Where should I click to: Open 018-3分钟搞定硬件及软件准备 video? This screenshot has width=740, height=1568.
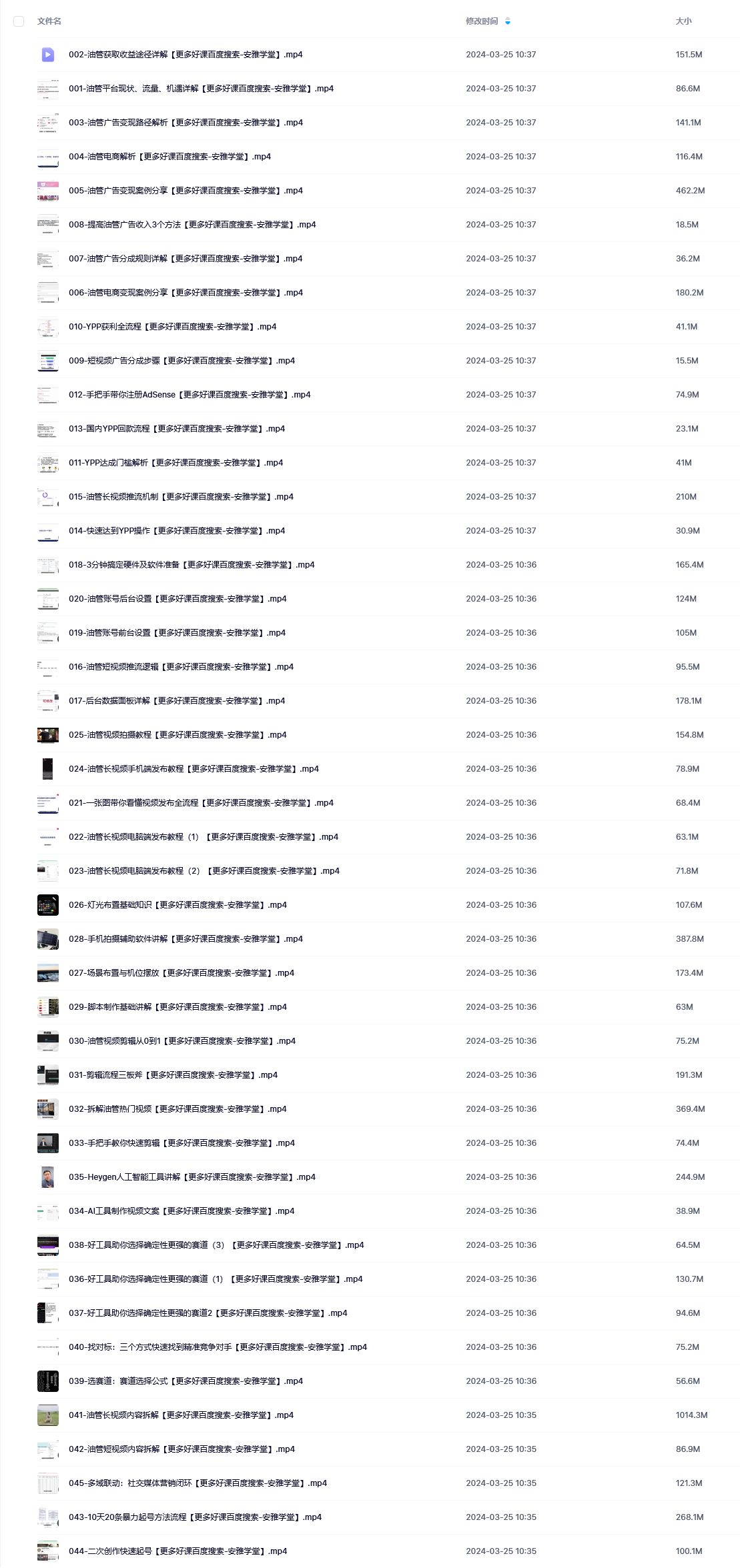click(x=192, y=565)
